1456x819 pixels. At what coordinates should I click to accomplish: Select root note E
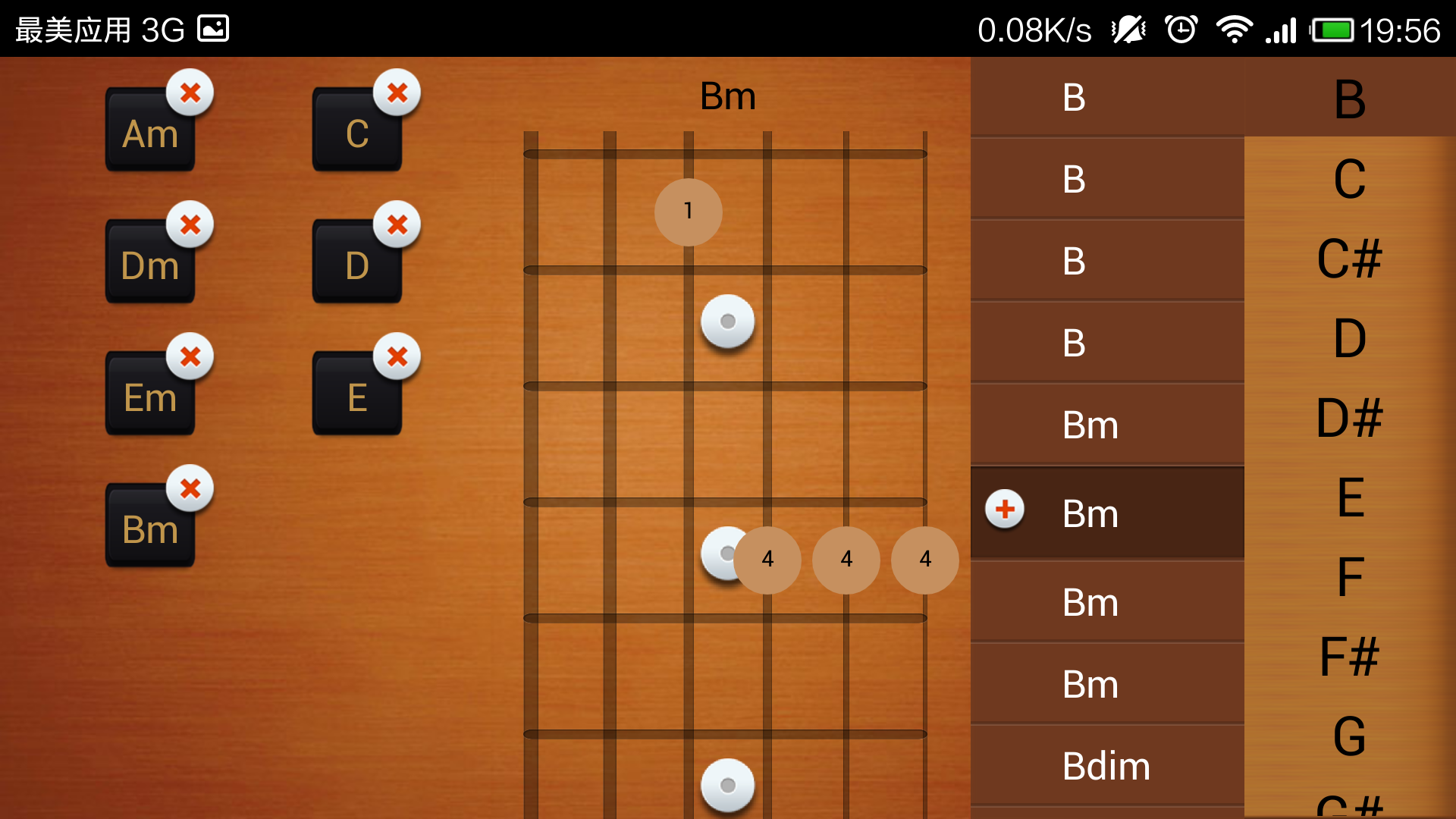point(1349,498)
